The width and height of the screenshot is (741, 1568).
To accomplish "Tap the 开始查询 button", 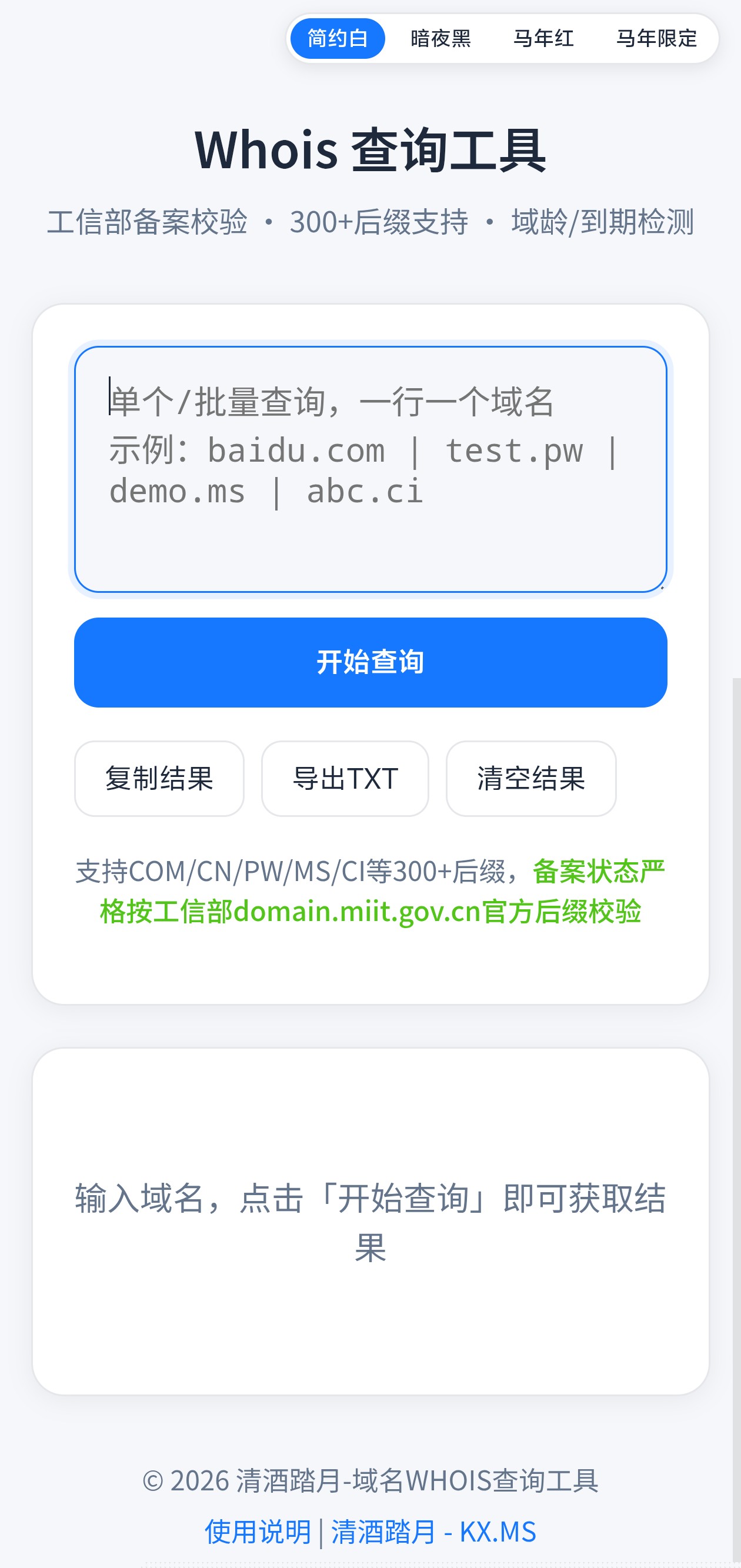I will (370, 662).
